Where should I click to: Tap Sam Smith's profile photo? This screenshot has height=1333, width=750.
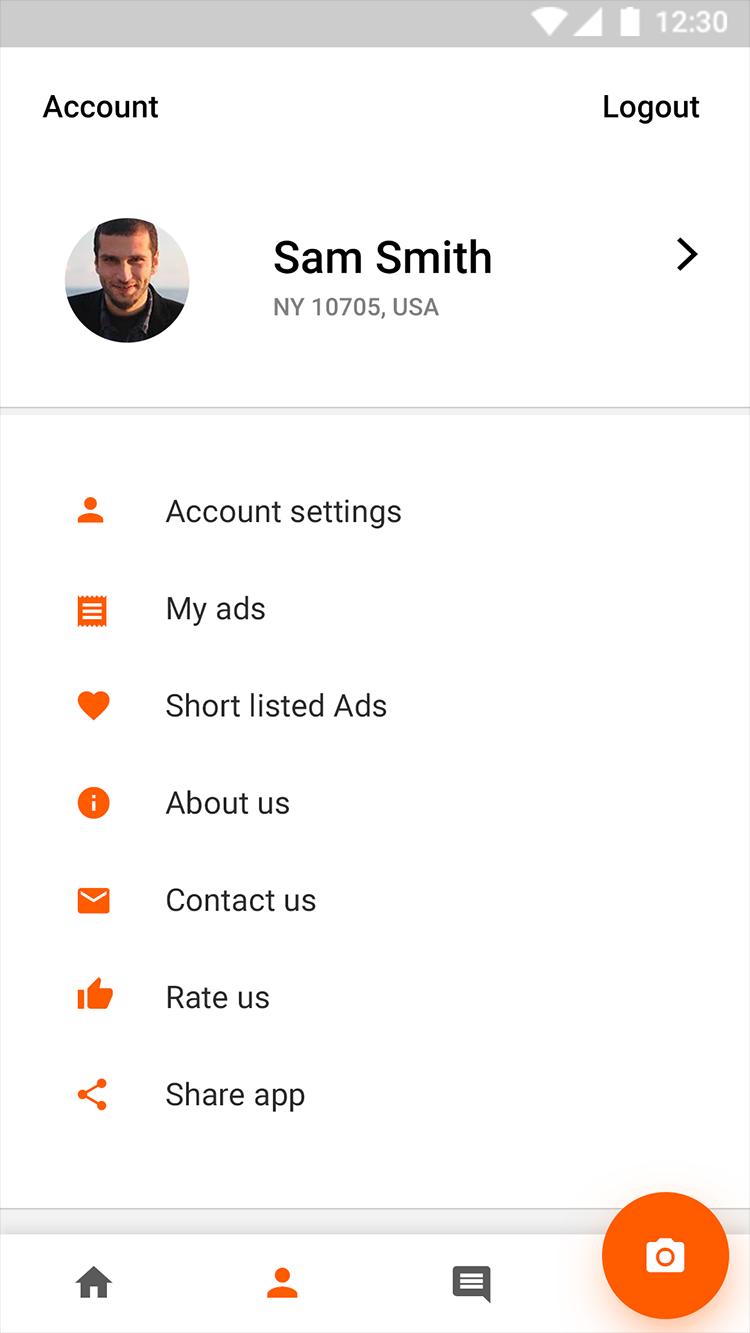coord(127,280)
